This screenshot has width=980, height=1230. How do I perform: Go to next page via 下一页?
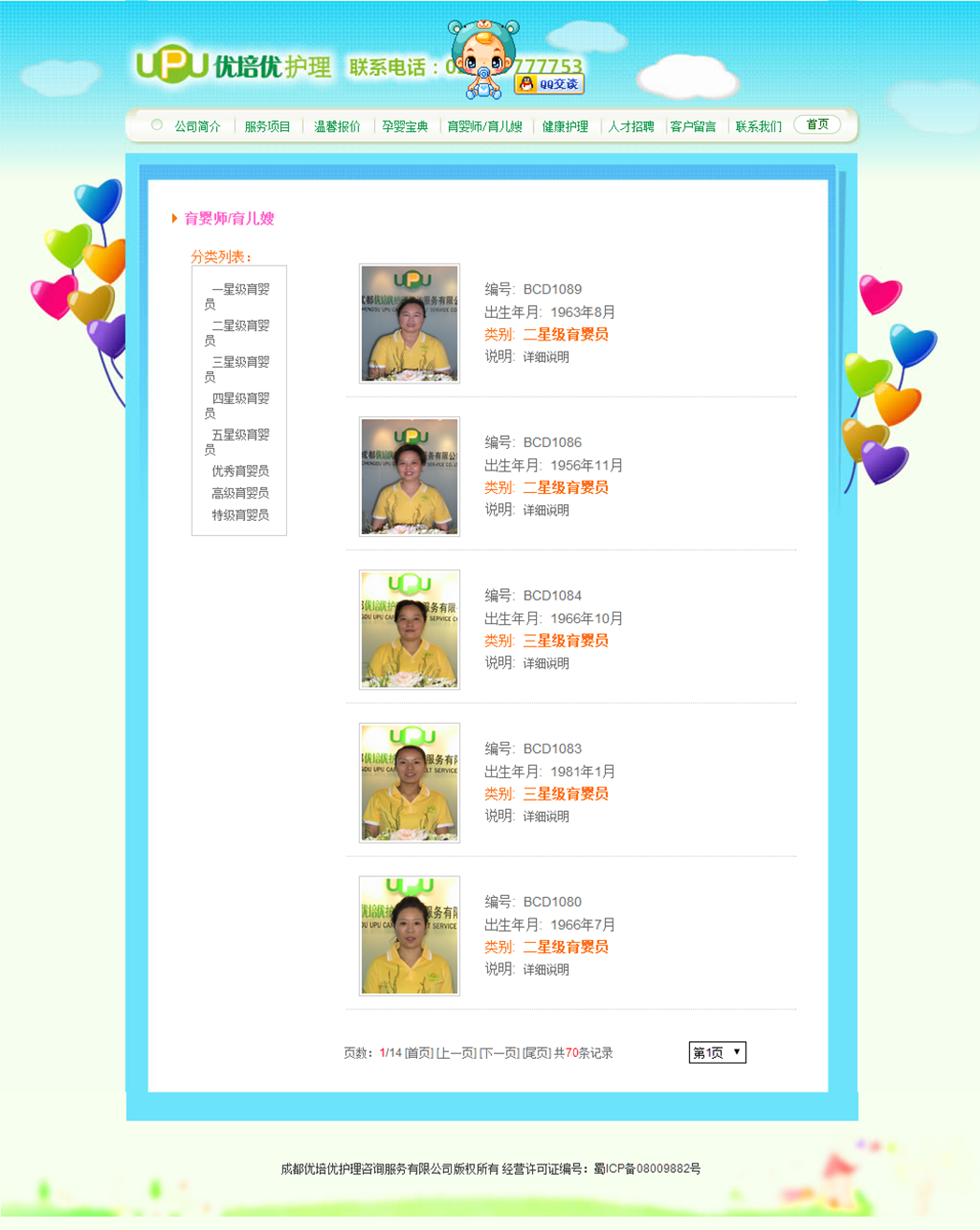499,1053
